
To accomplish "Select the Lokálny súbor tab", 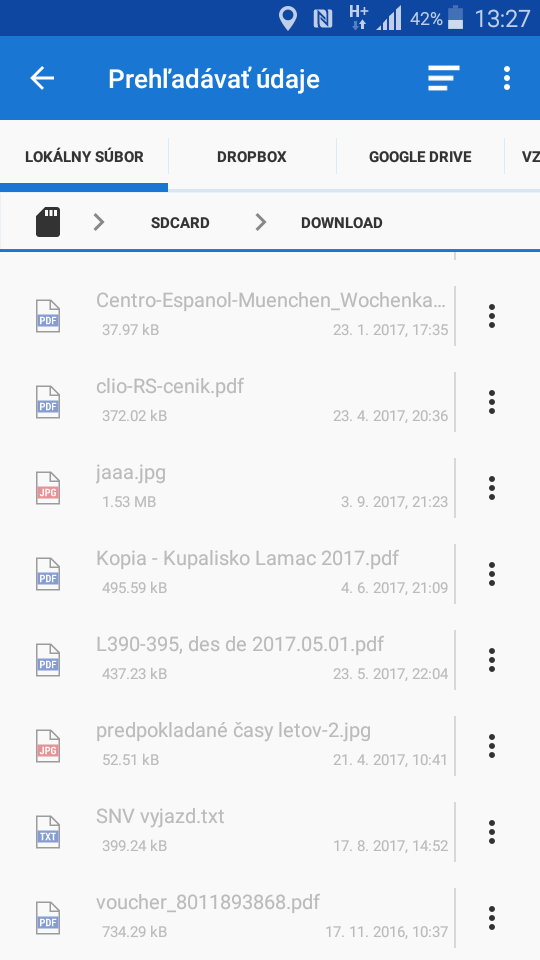I will click(84, 157).
